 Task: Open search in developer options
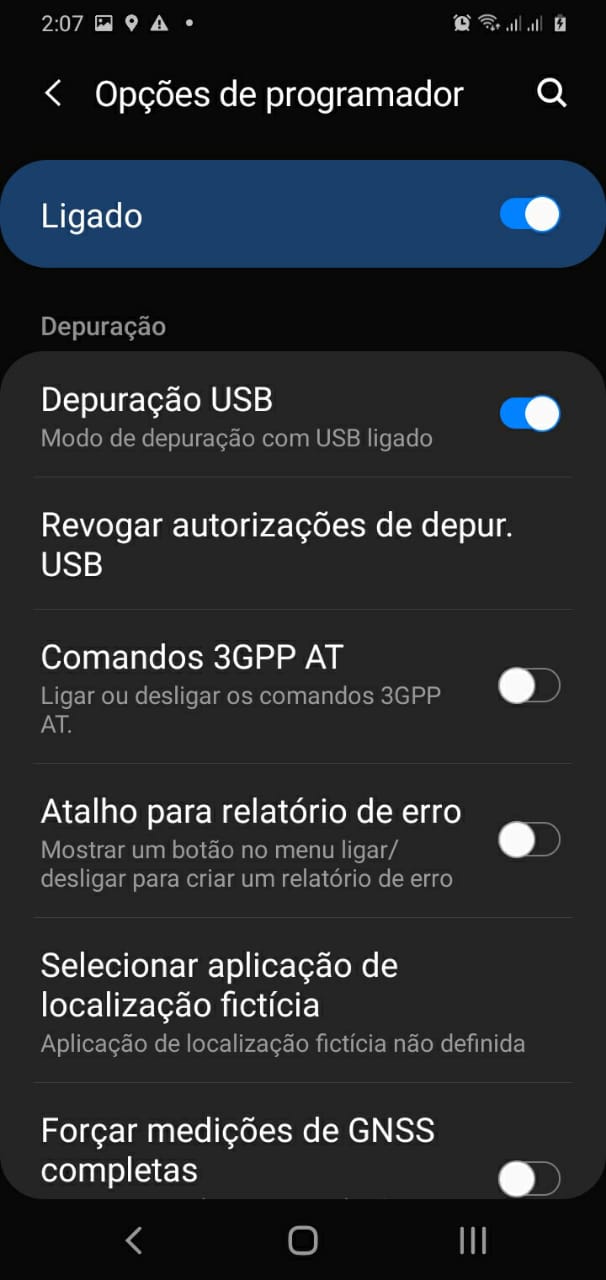[x=551, y=94]
